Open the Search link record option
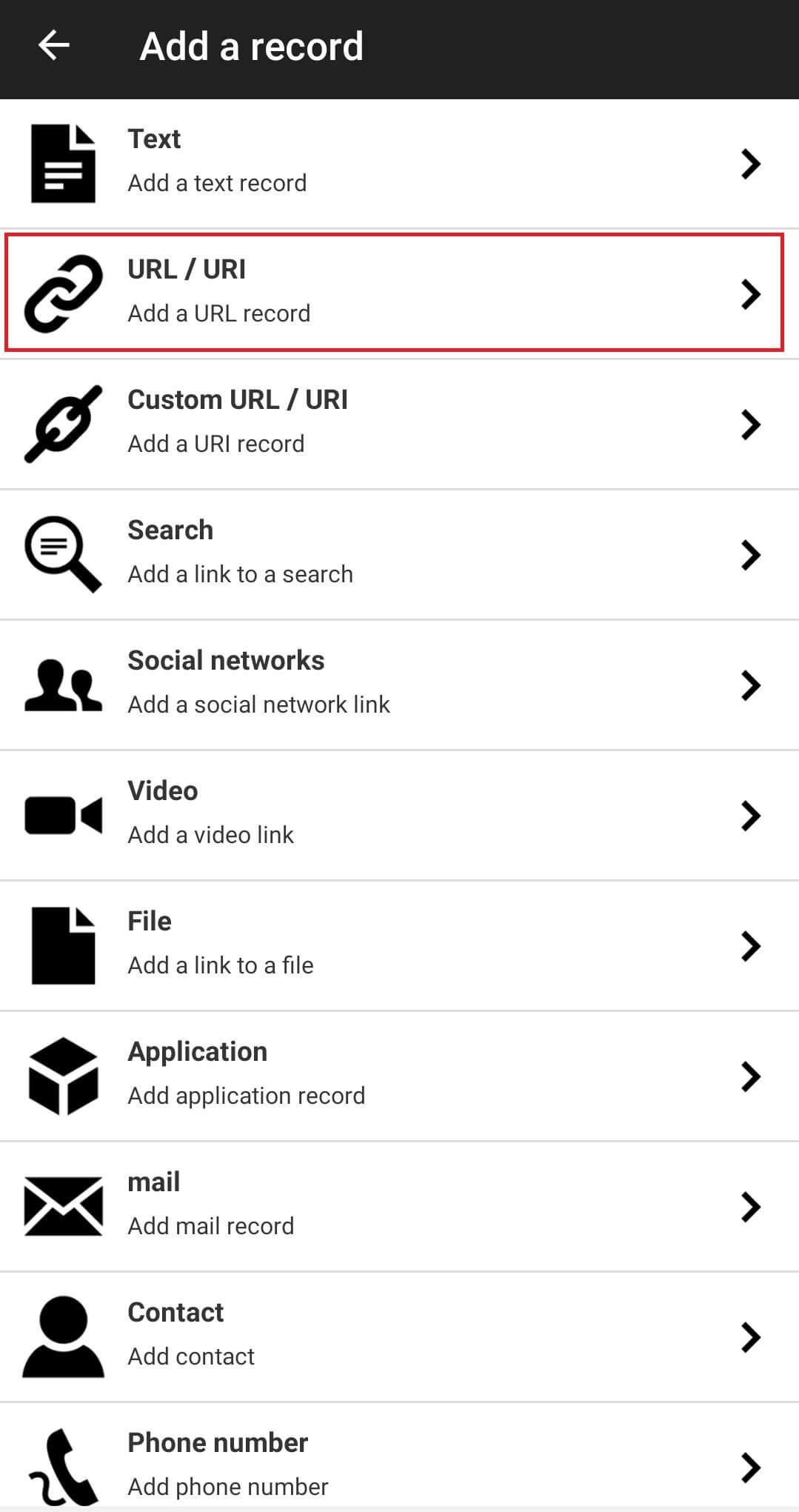The width and height of the screenshot is (799, 1512). click(399, 554)
